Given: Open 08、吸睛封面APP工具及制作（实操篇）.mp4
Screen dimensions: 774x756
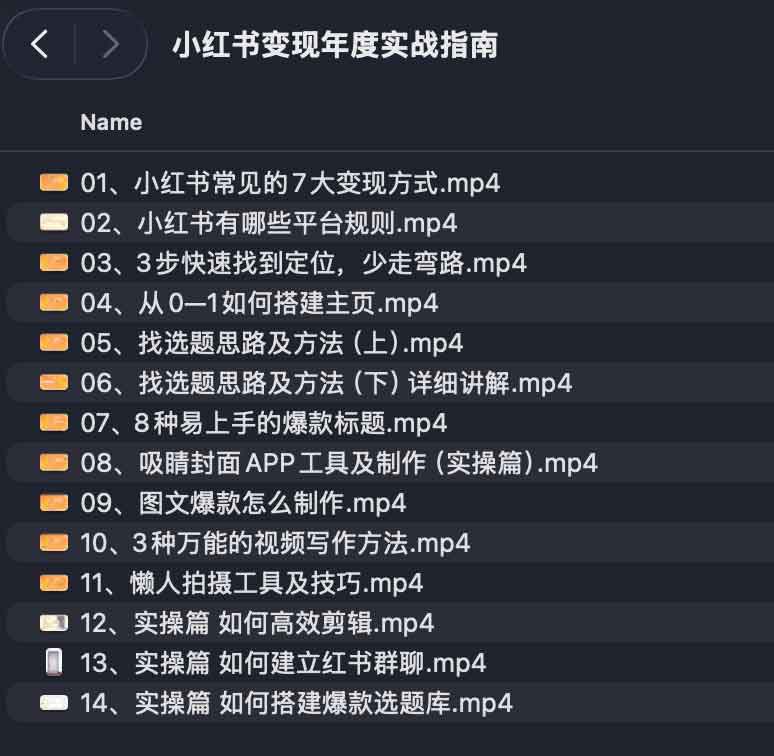Looking at the screenshot, I should click(x=338, y=463).
